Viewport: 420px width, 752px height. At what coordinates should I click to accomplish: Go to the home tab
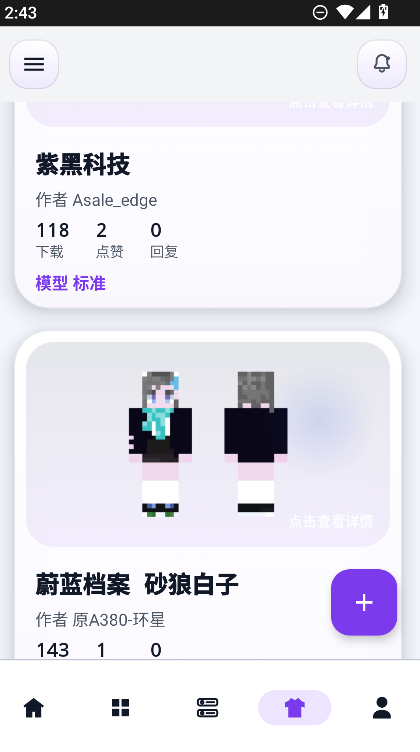point(34,708)
